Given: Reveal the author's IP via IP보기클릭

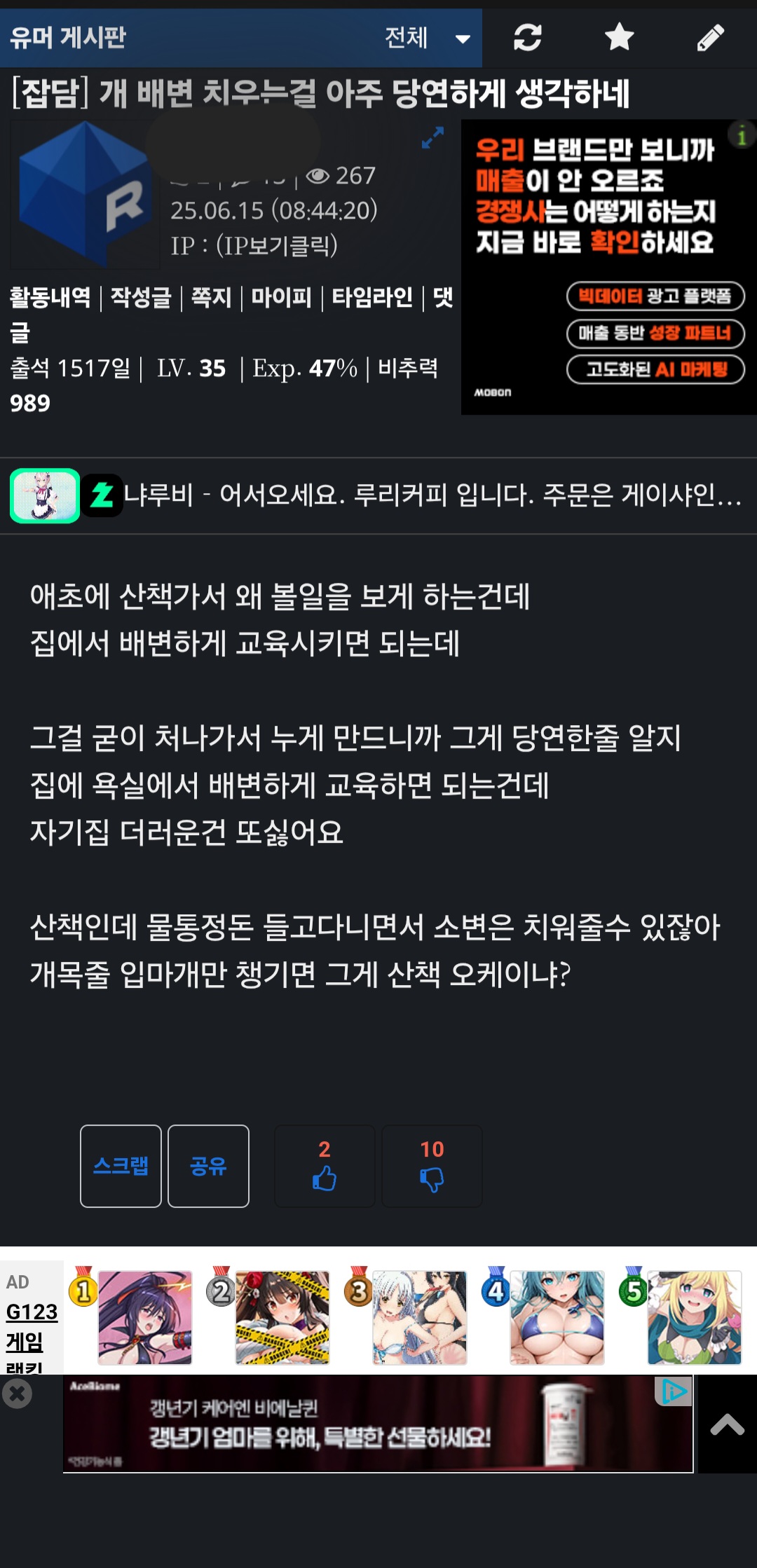Looking at the screenshot, I should click(x=276, y=245).
